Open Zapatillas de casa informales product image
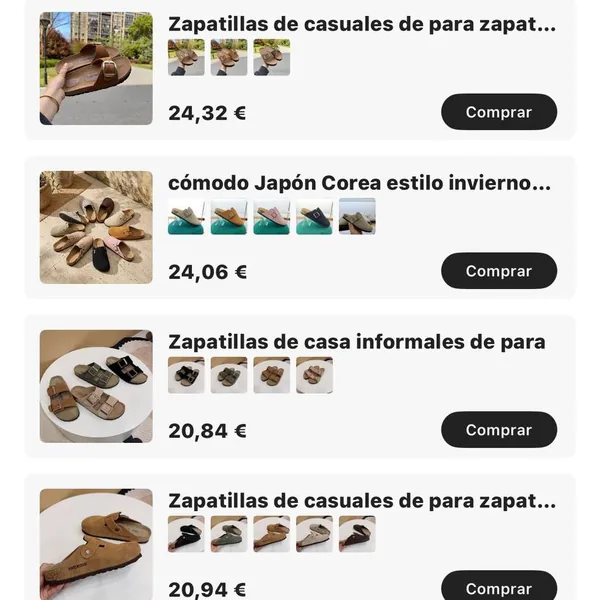Screen dimensions: 600x600 [x=96, y=386]
